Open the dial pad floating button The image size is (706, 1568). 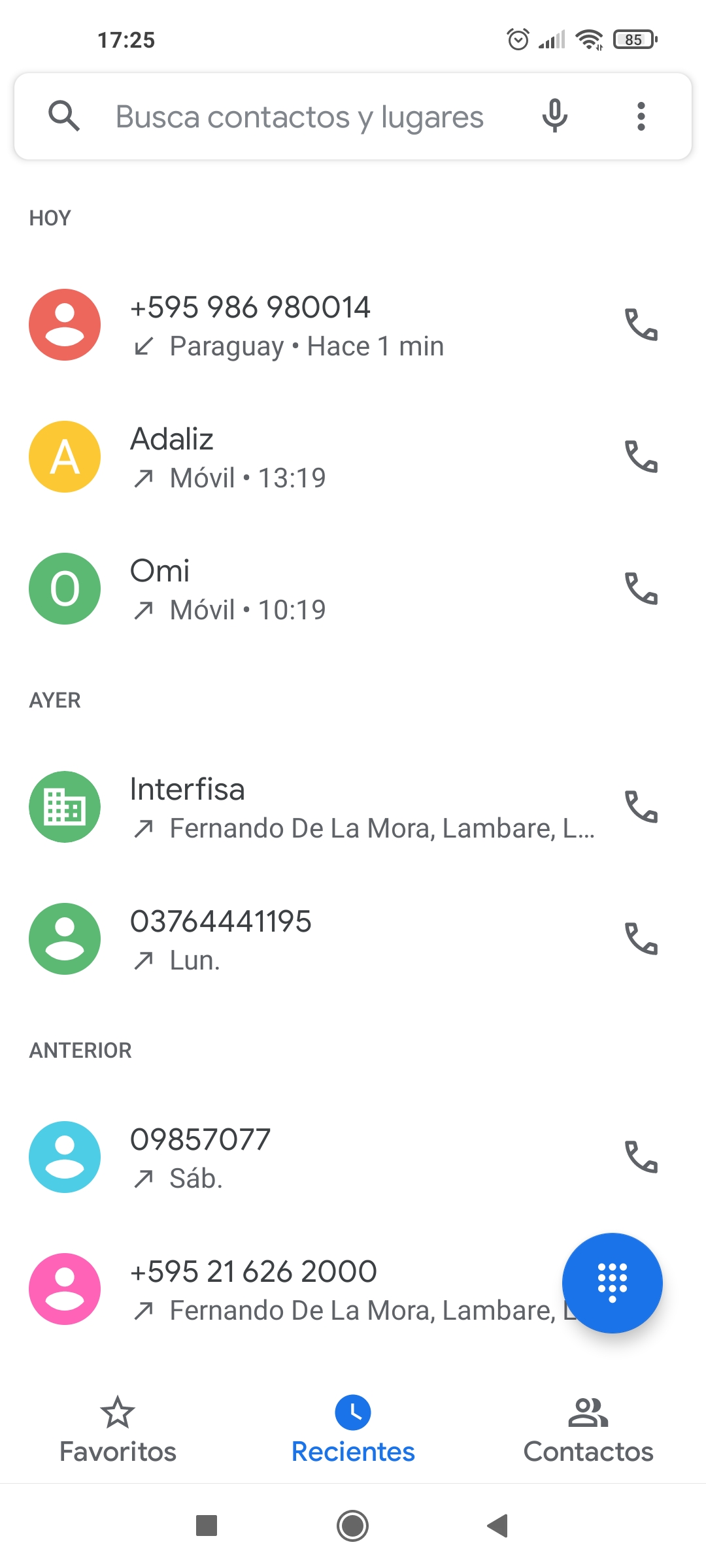(613, 1283)
